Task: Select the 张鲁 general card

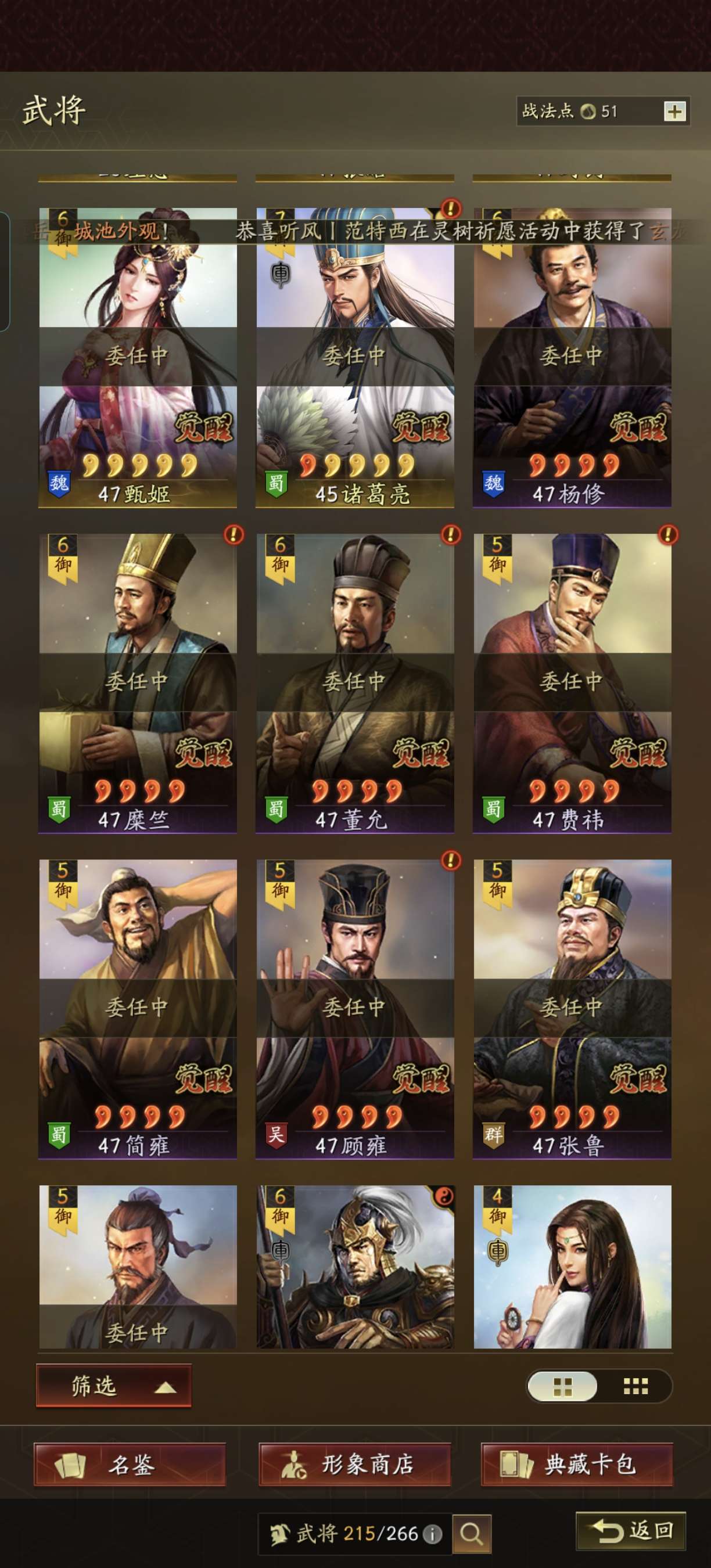Action: point(572,1009)
